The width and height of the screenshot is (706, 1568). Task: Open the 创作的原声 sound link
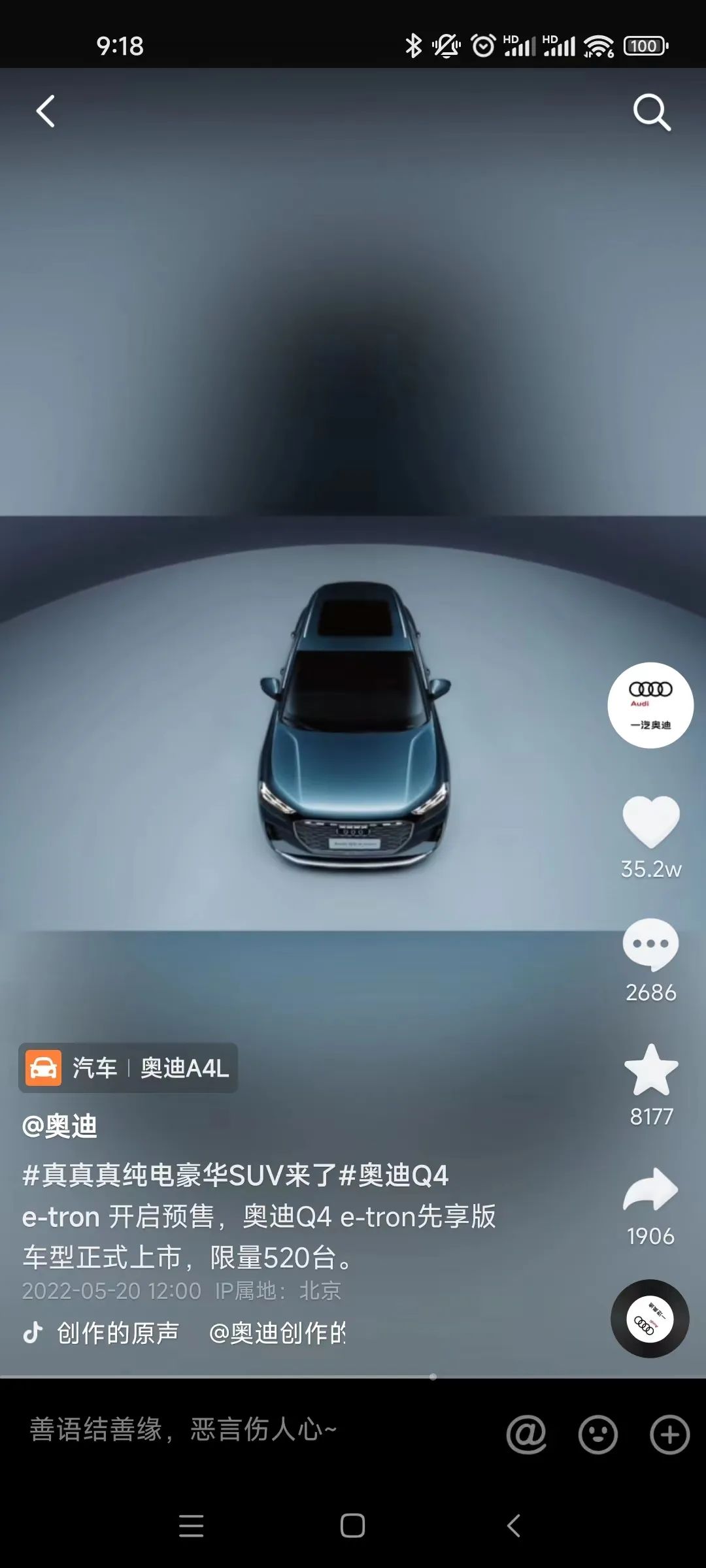point(118,1333)
